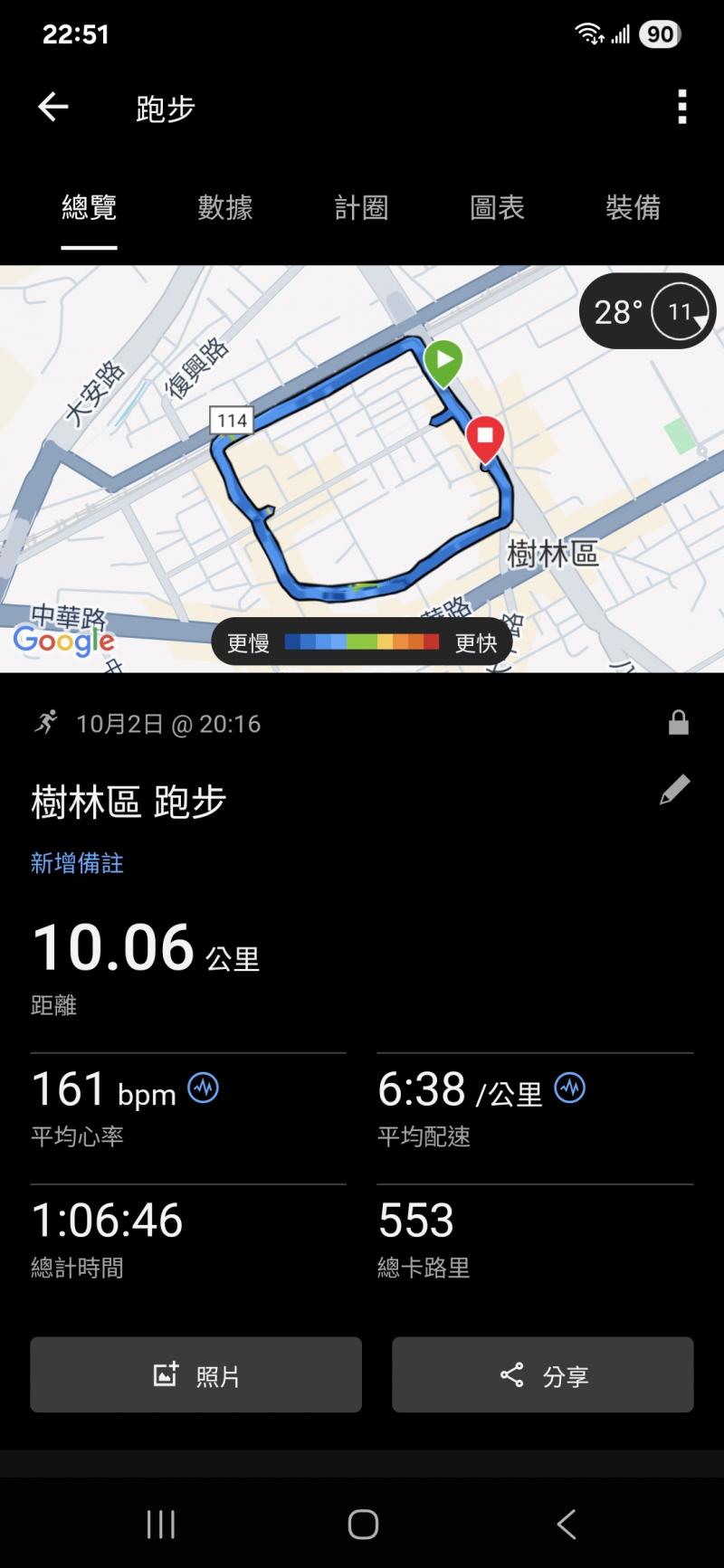724x1568 pixels.
Task: Tap the privacy lock icon
Action: [678, 723]
